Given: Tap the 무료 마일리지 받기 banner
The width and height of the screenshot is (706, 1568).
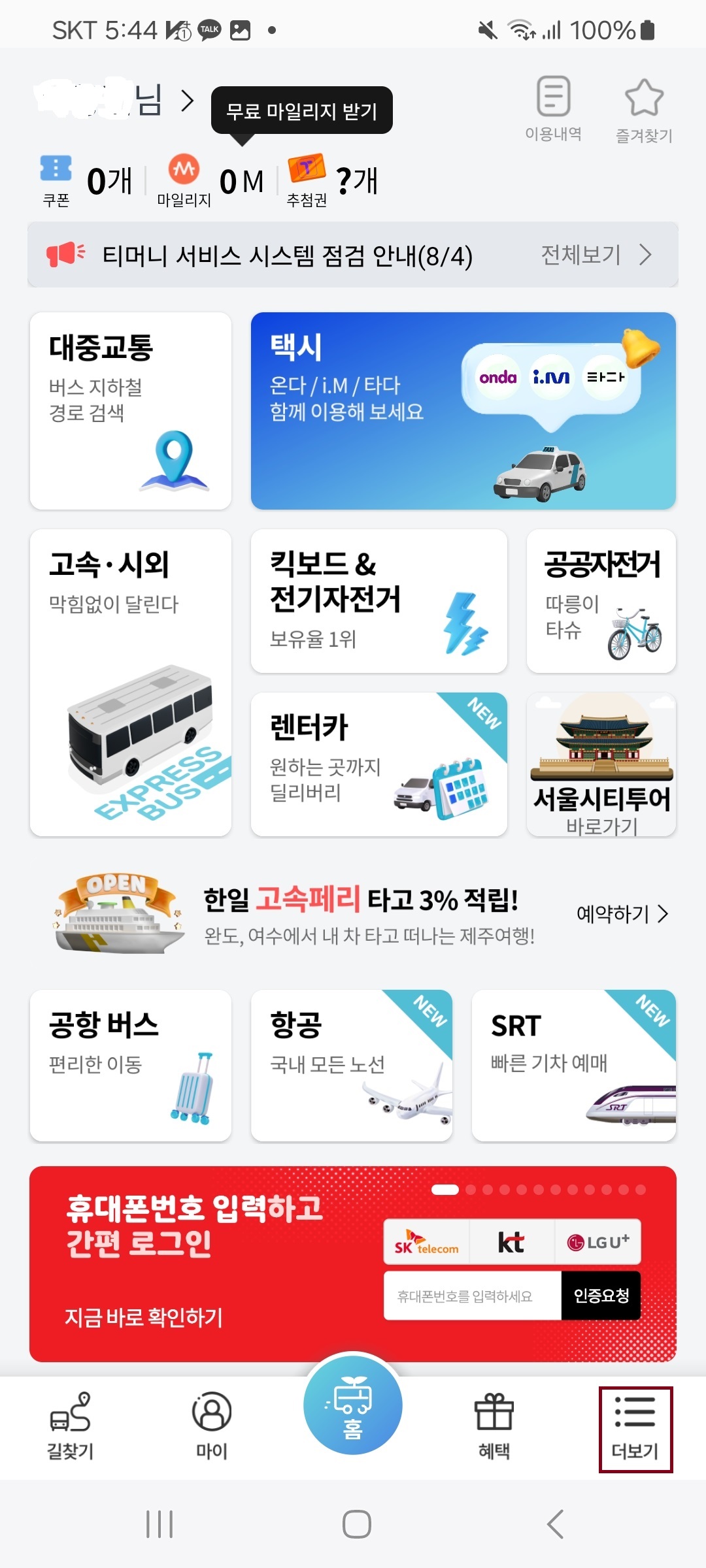Looking at the screenshot, I should click(301, 110).
